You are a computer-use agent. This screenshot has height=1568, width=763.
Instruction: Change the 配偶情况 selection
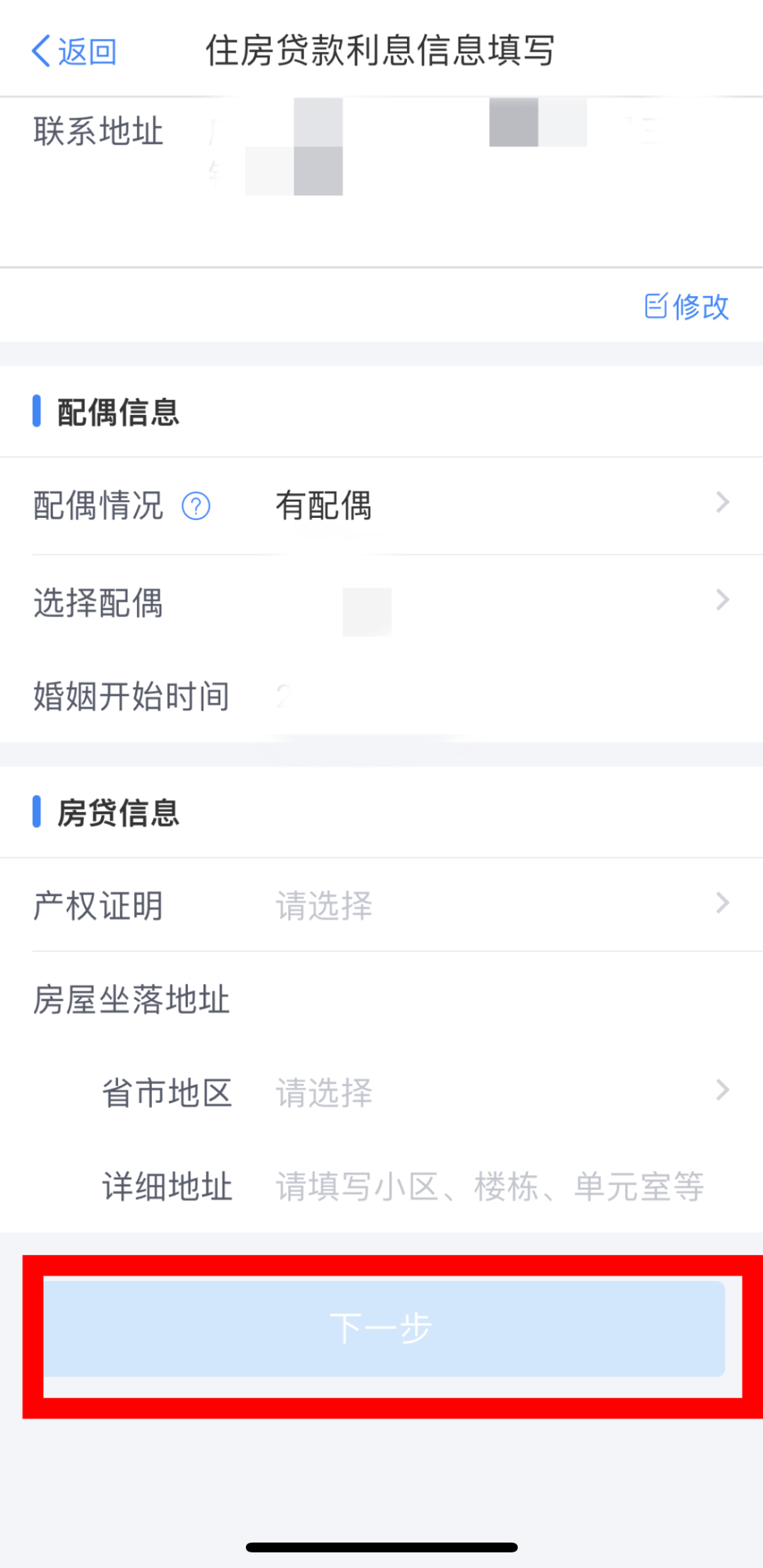coord(381,506)
